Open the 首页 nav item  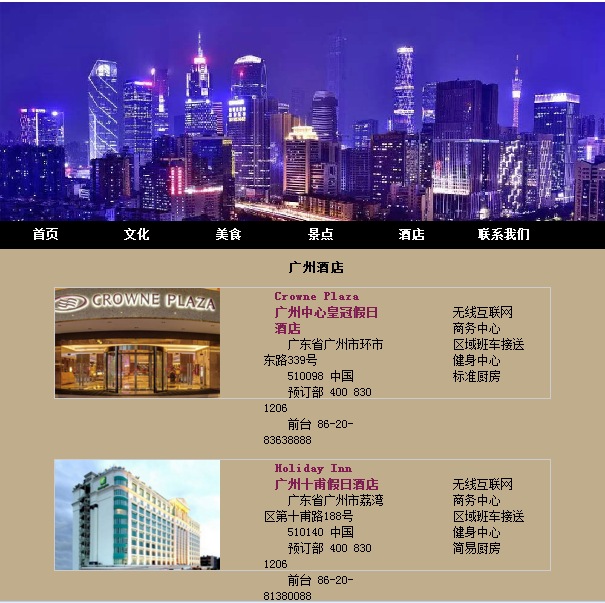tap(45, 234)
